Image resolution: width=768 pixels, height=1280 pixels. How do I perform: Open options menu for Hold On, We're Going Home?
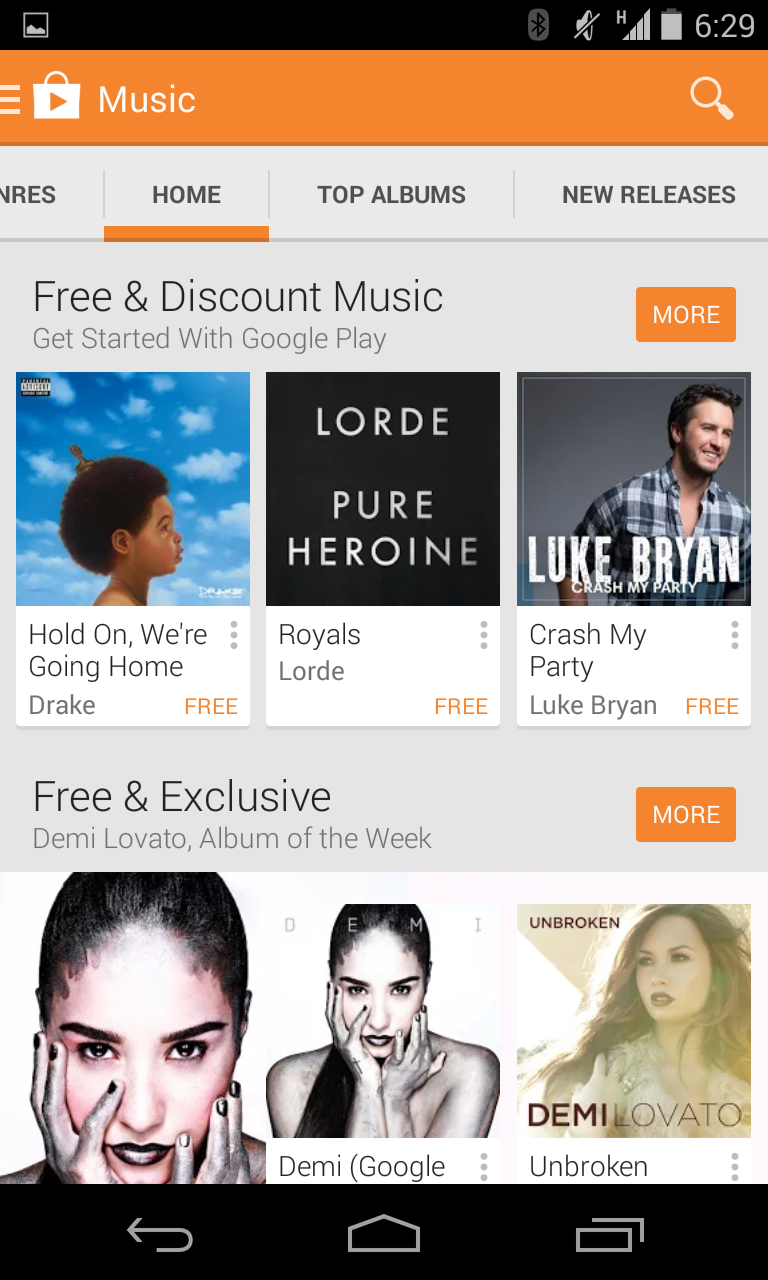point(233,635)
